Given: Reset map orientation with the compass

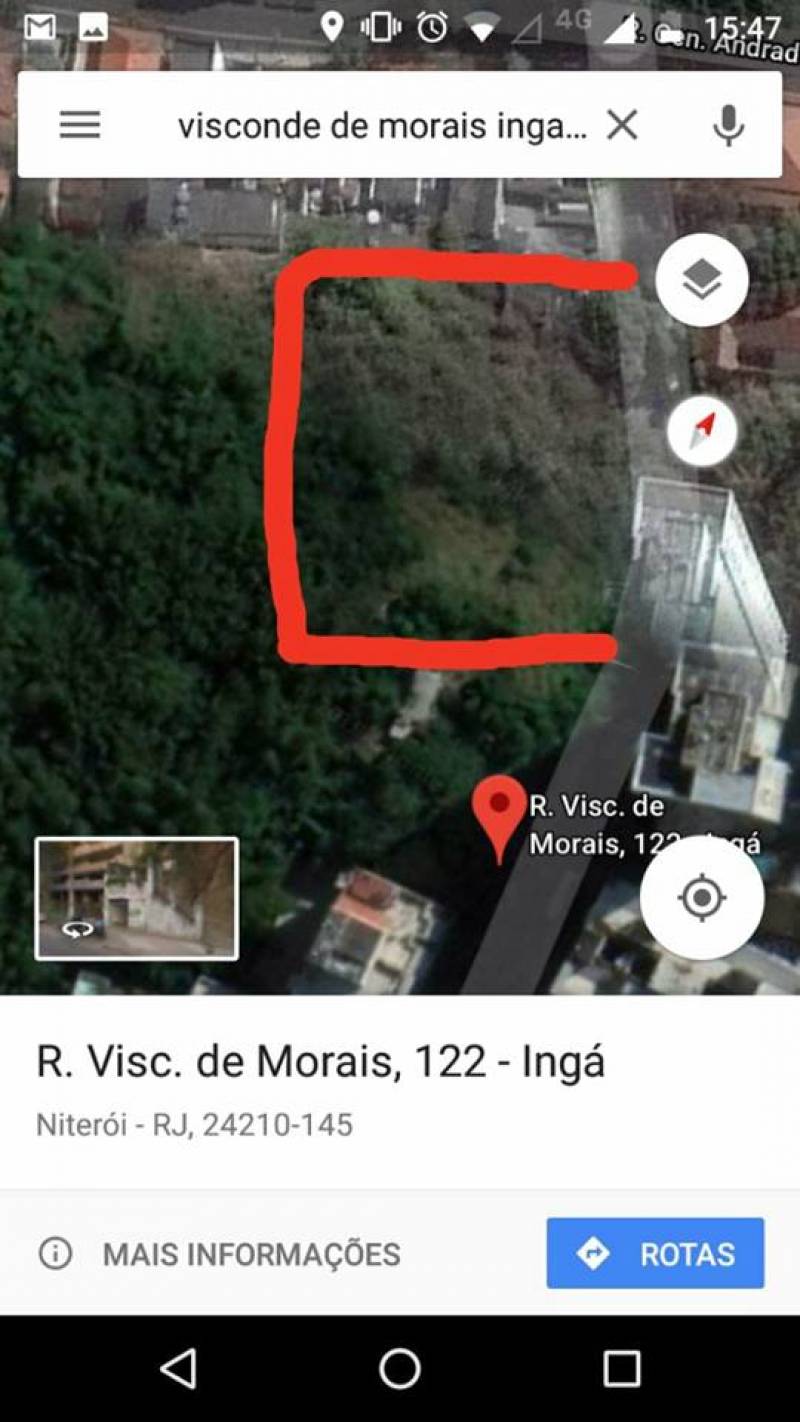Looking at the screenshot, I should (702, 432).
